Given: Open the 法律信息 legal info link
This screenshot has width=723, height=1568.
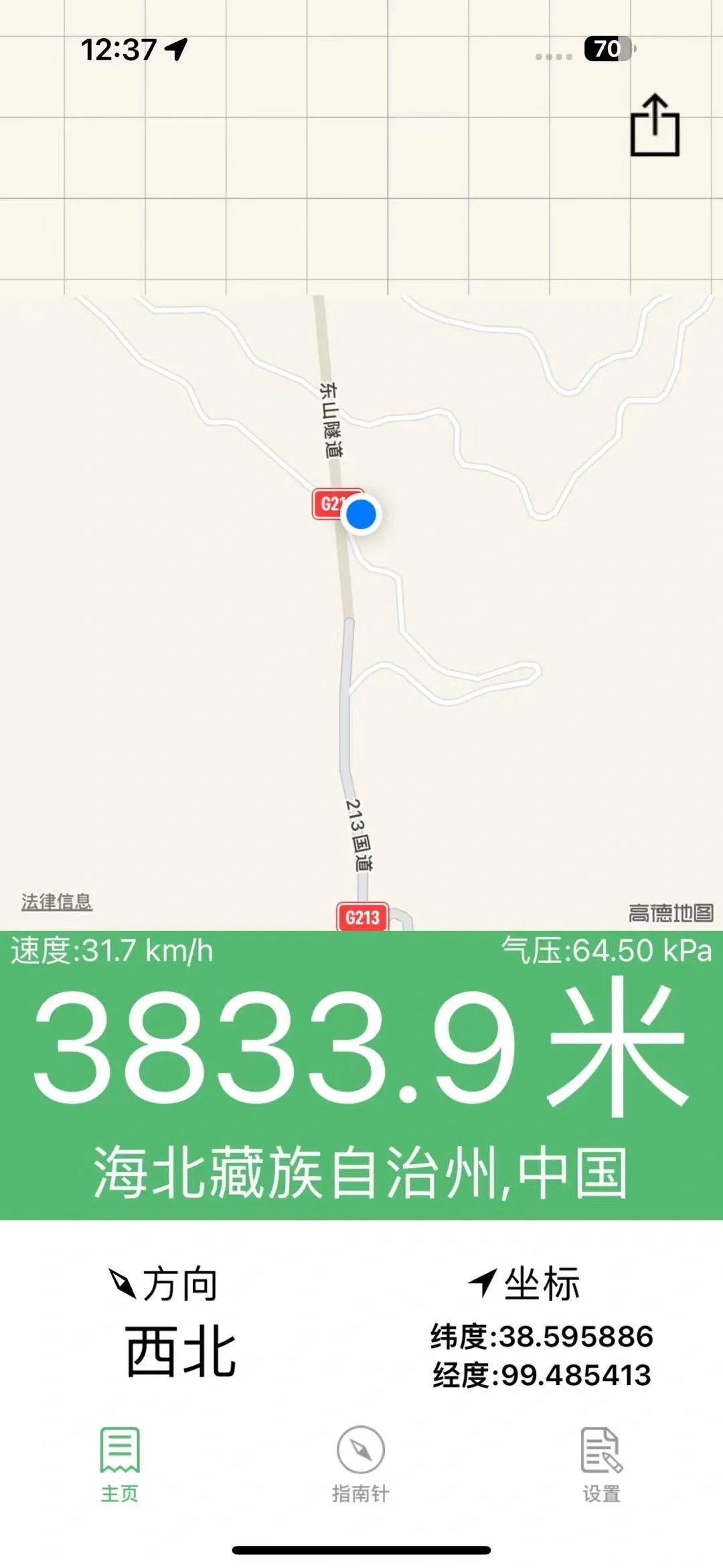Looking at the screenshot, I should (x=57, y=902).
